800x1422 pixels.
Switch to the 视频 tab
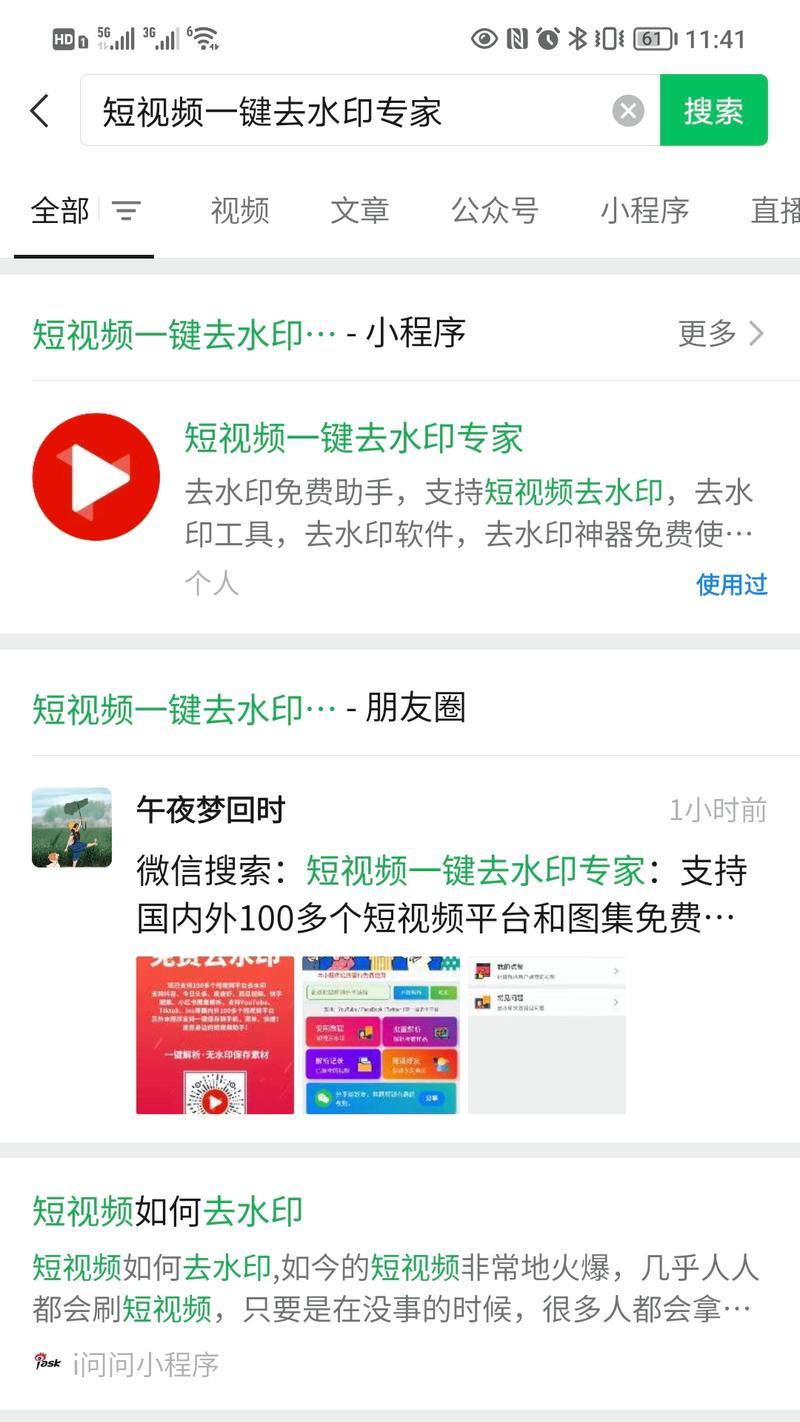[x=240, y=211]
